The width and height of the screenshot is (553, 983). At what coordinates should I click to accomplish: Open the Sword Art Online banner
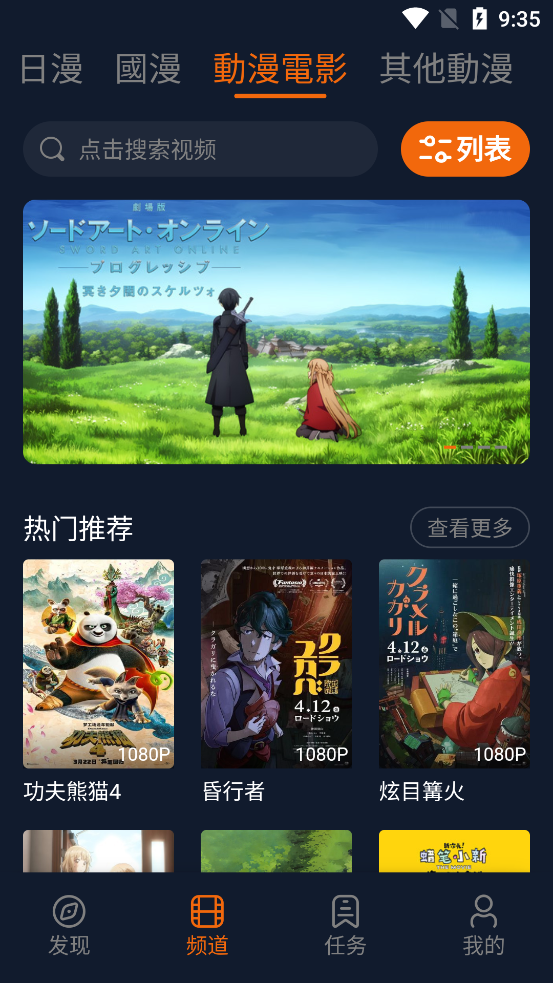[276, 332]
